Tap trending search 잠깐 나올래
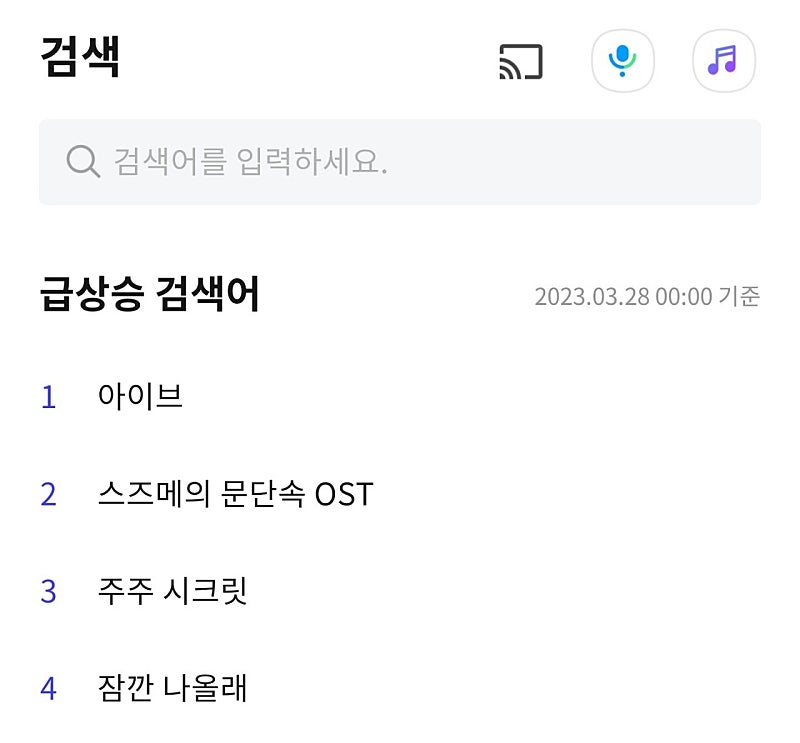The height and width of the screenshot is (743, 800). click(x=172, y=688)
